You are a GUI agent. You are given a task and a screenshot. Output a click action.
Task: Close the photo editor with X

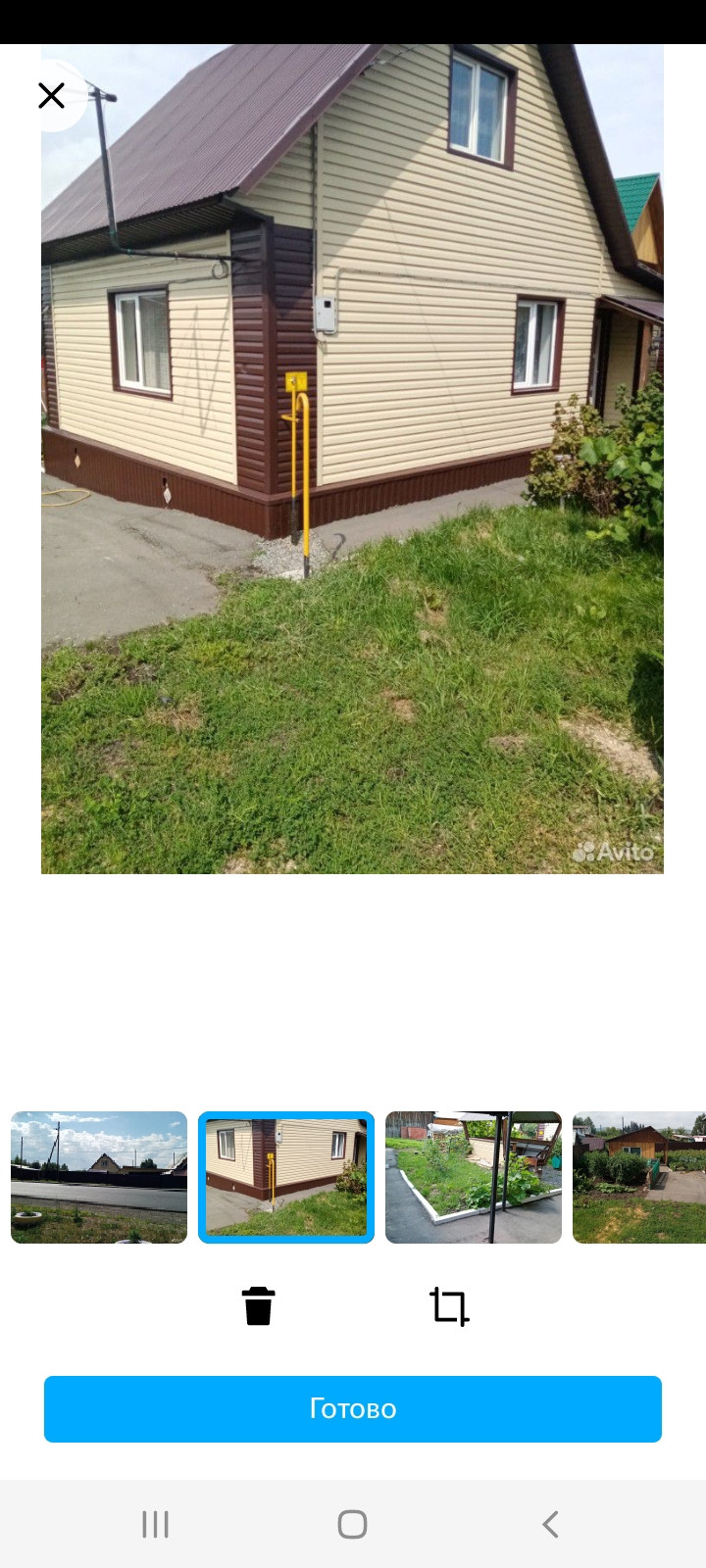coord(51,95)
